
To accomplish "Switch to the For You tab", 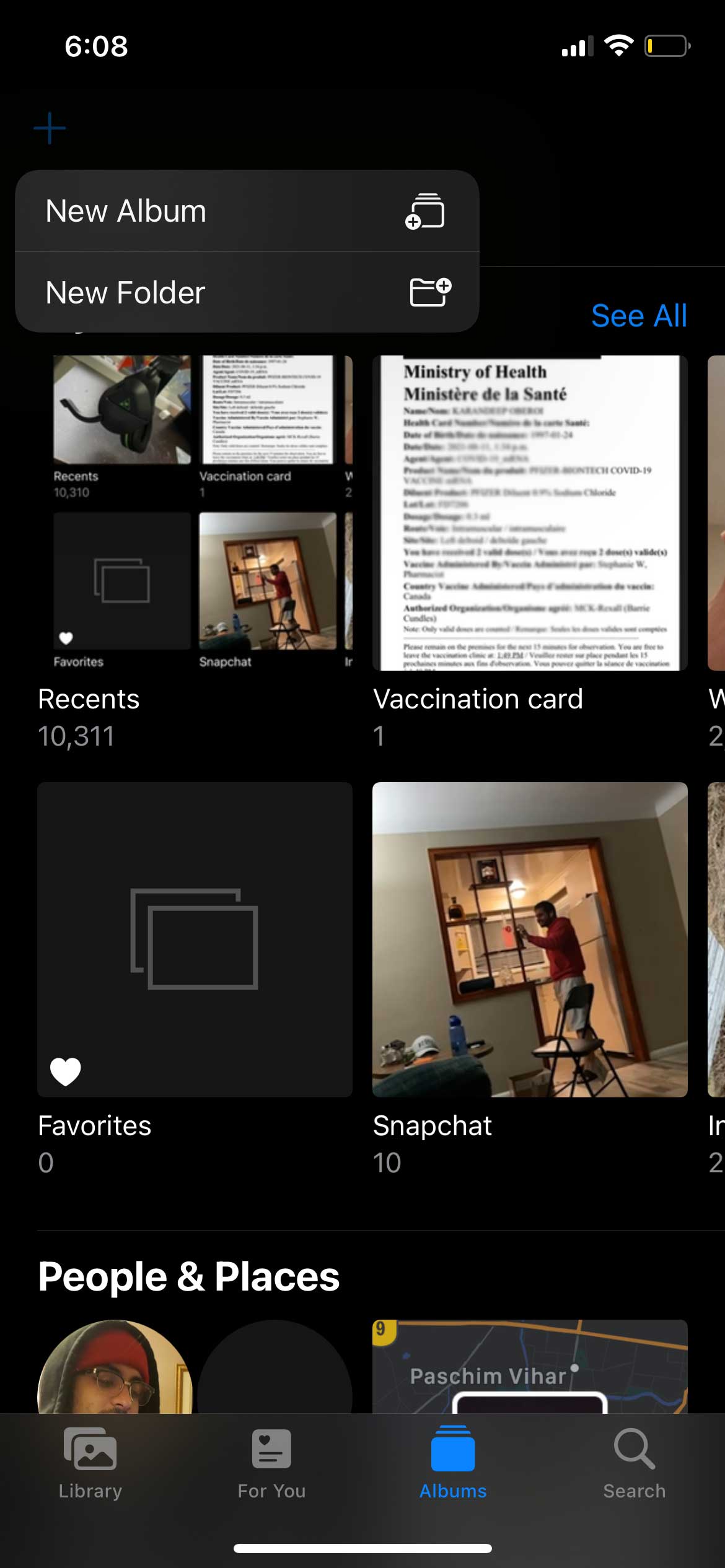I will [271, 1464].
